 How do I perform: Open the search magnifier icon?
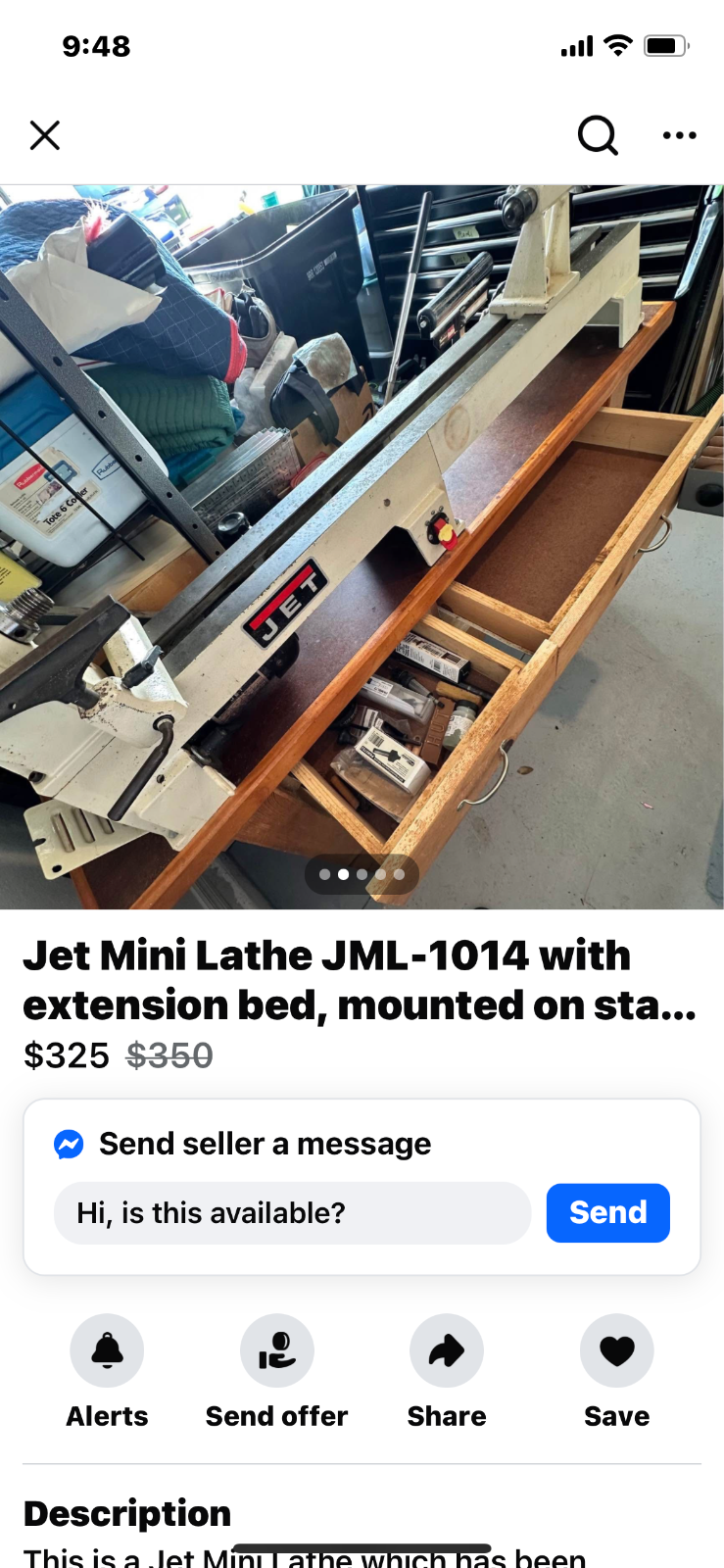(x=598, y=135)
